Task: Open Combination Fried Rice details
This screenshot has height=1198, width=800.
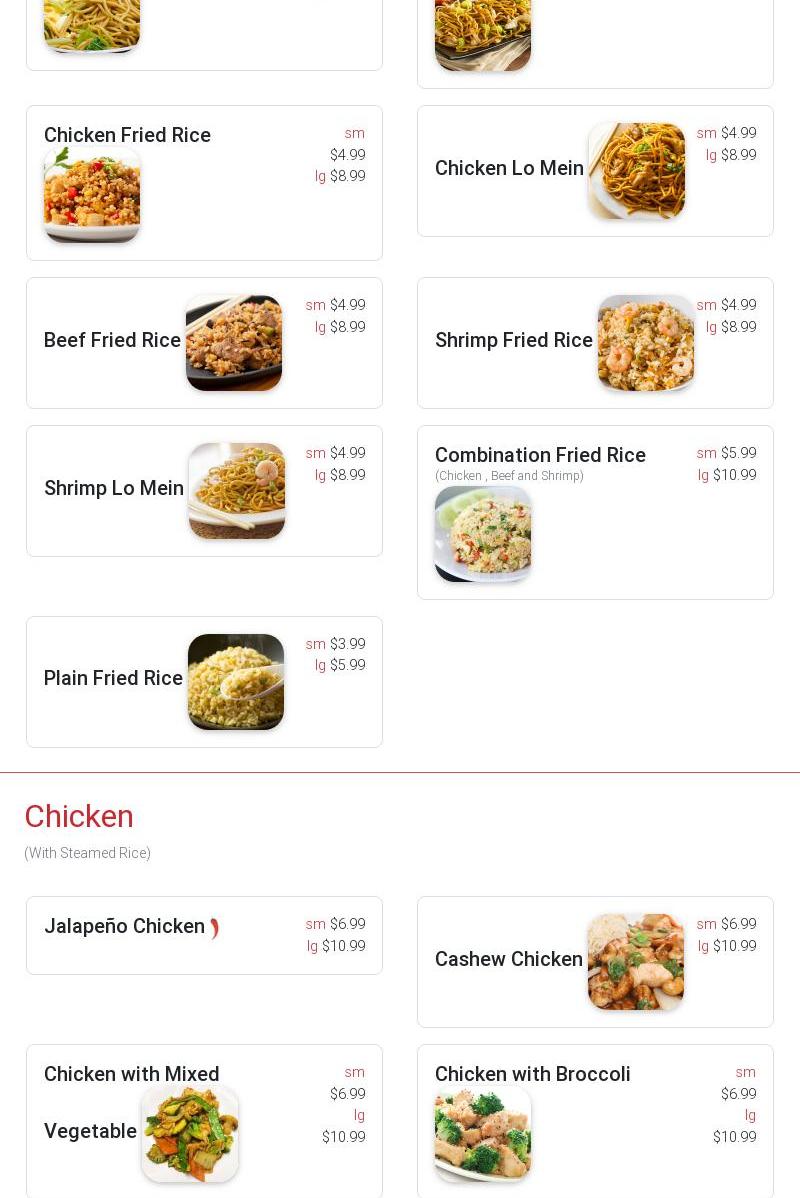Action: coord(540,456)
